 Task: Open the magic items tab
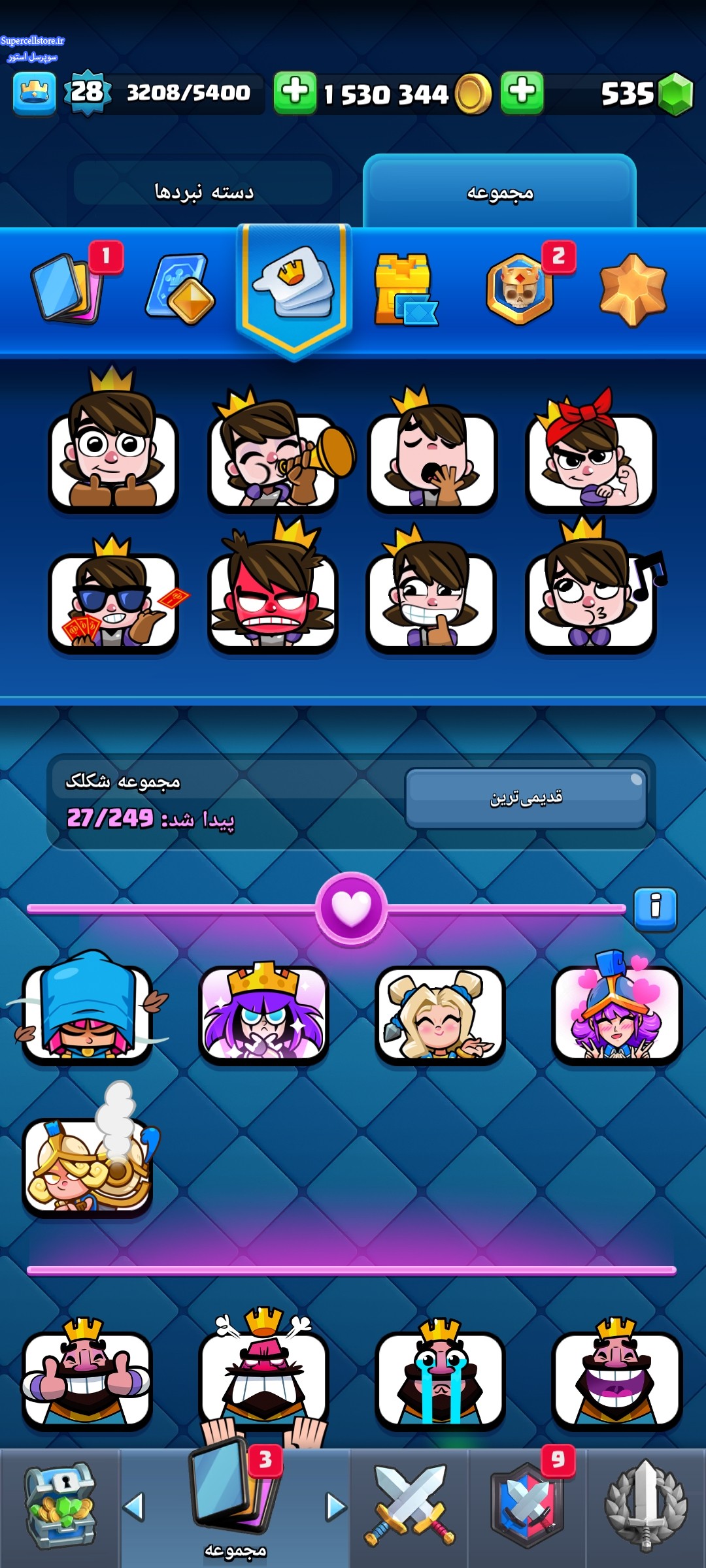181,290
